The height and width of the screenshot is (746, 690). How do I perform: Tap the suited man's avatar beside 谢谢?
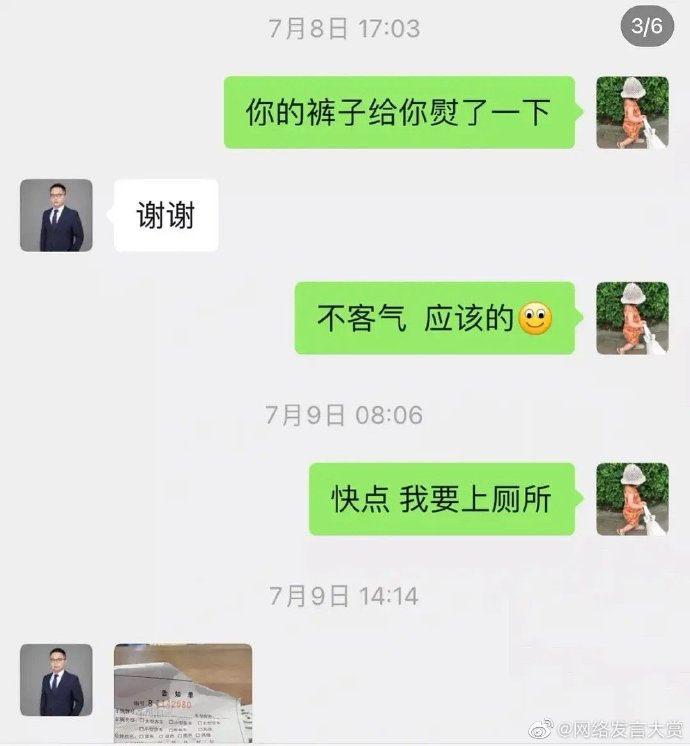[56, 215]
